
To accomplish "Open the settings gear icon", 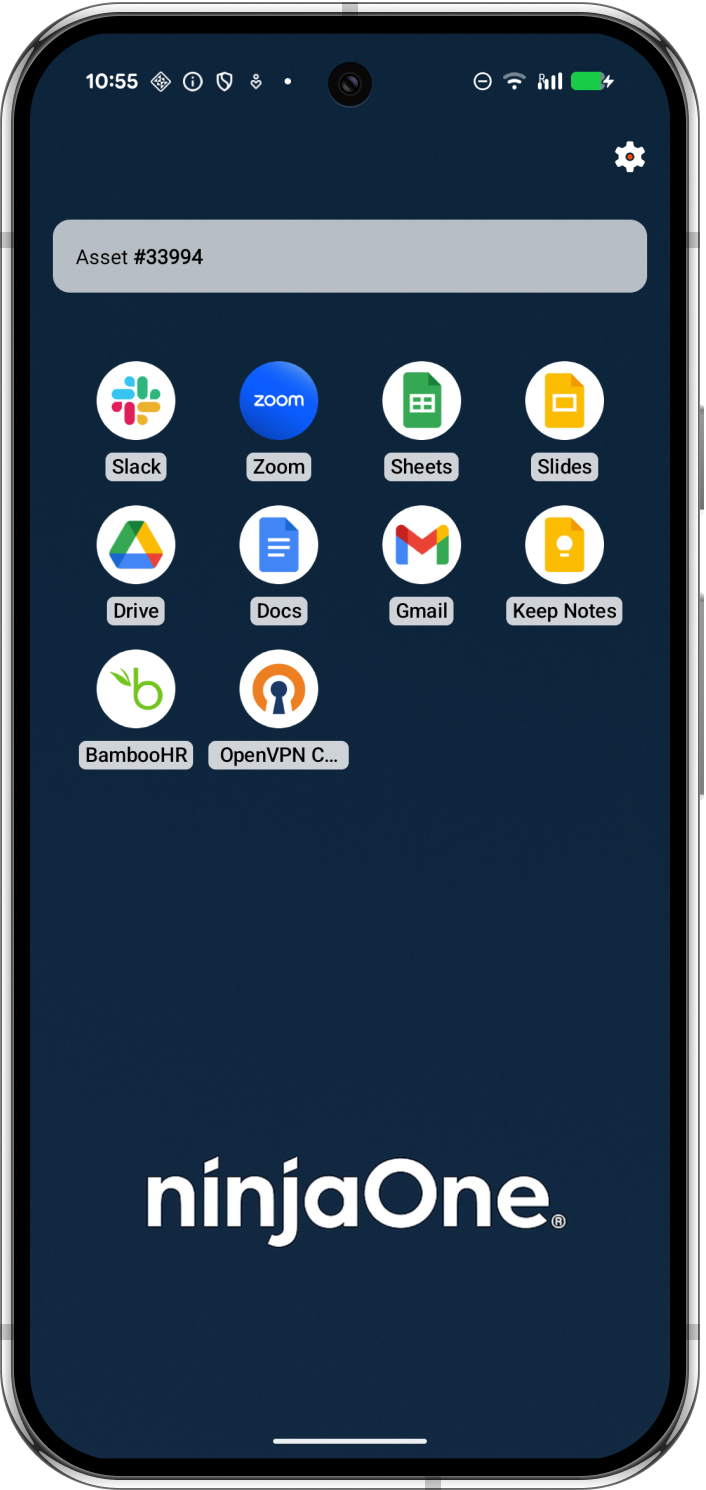I will click(629, 157).
